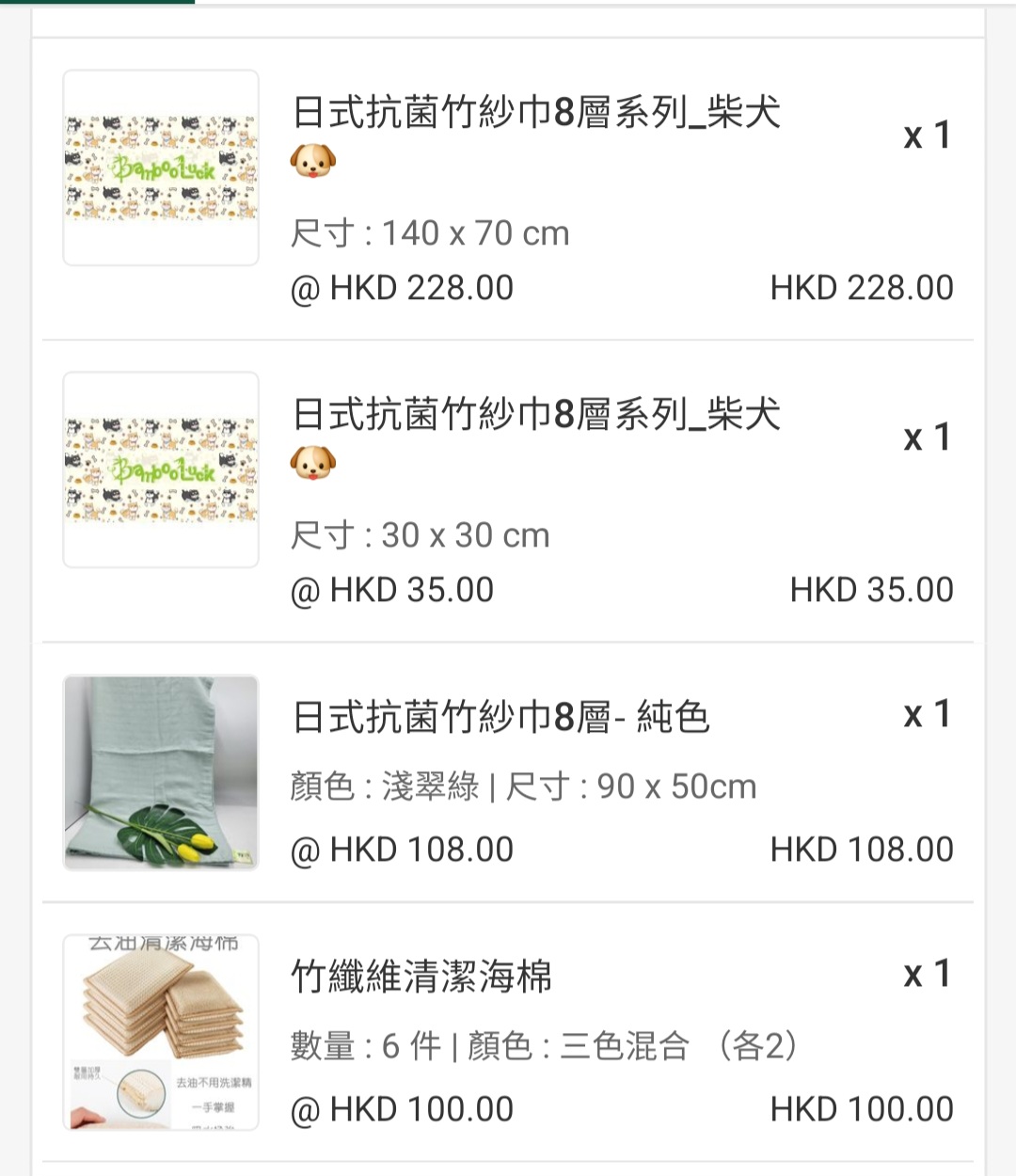Select the 尺寸 : 30 x 30 cm variant text
This screenshot has height=1176, width=1016.
[419, 534]
